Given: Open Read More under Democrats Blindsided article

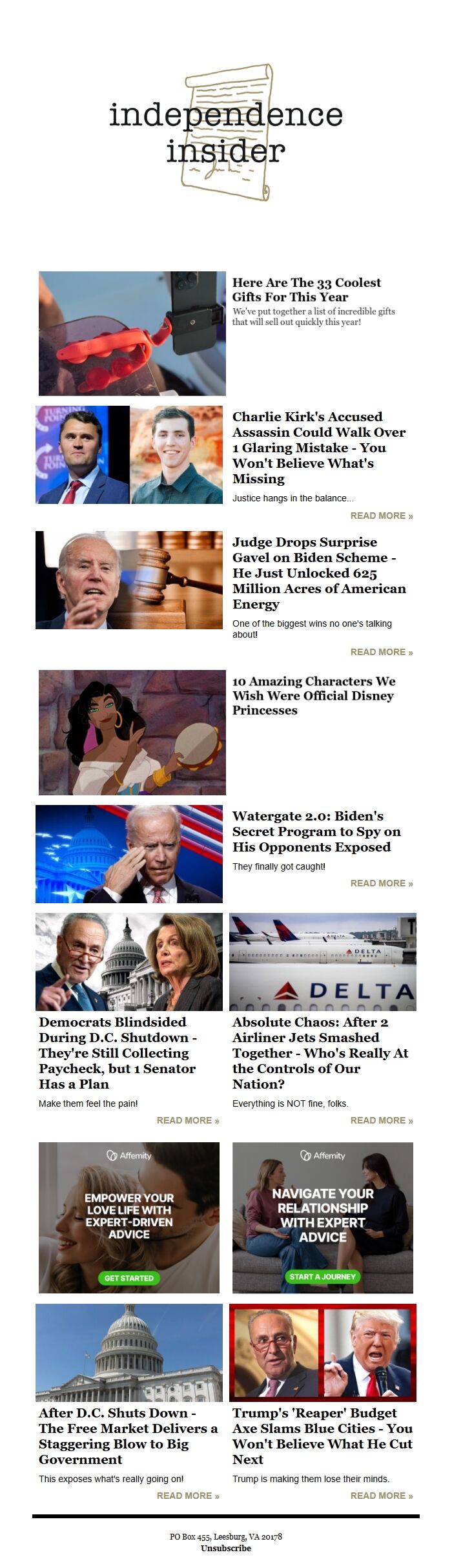Looking at the screenshot, I should tap(187, 1120).
